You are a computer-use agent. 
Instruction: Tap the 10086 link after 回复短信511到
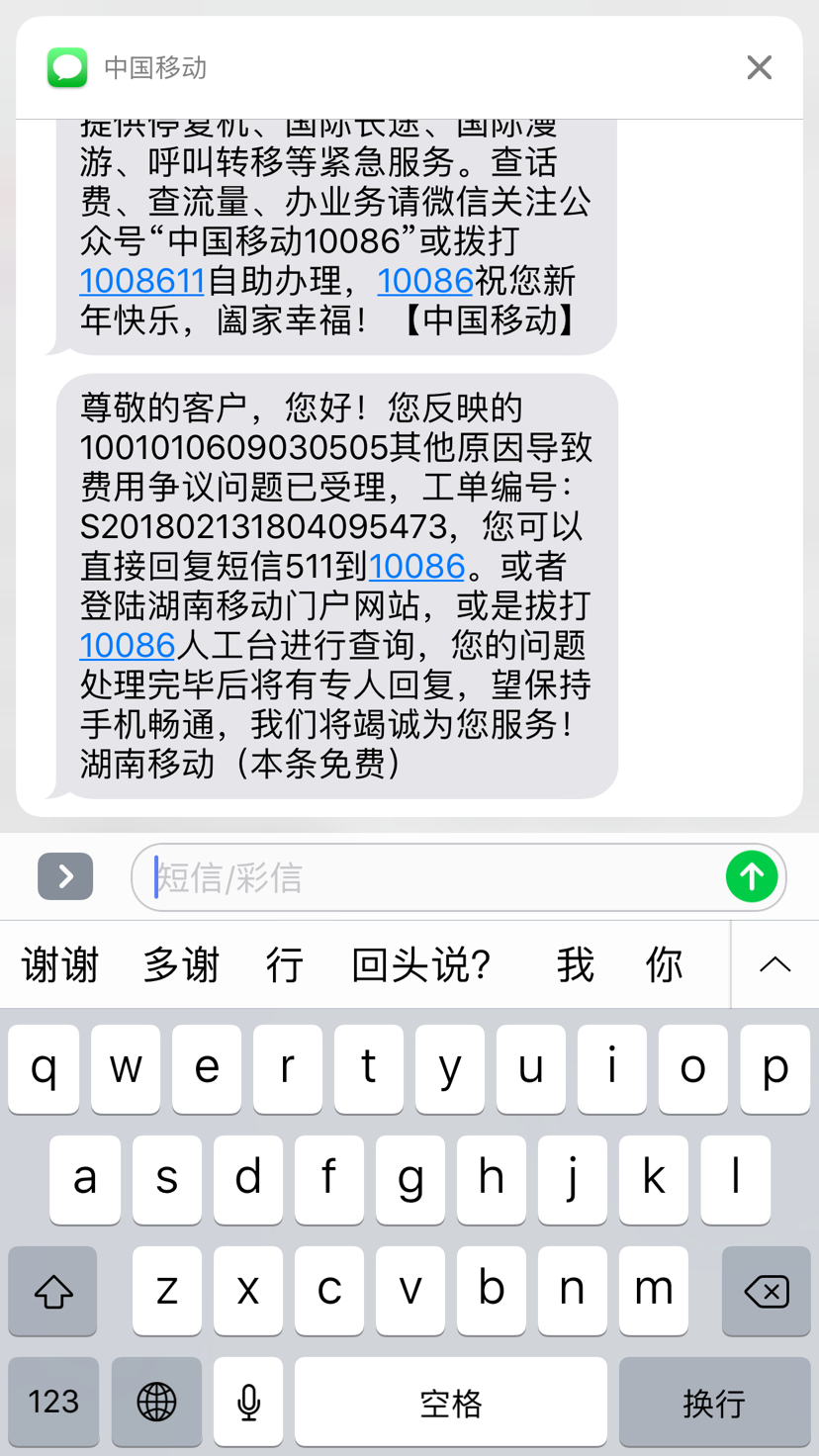click(416, 566)
